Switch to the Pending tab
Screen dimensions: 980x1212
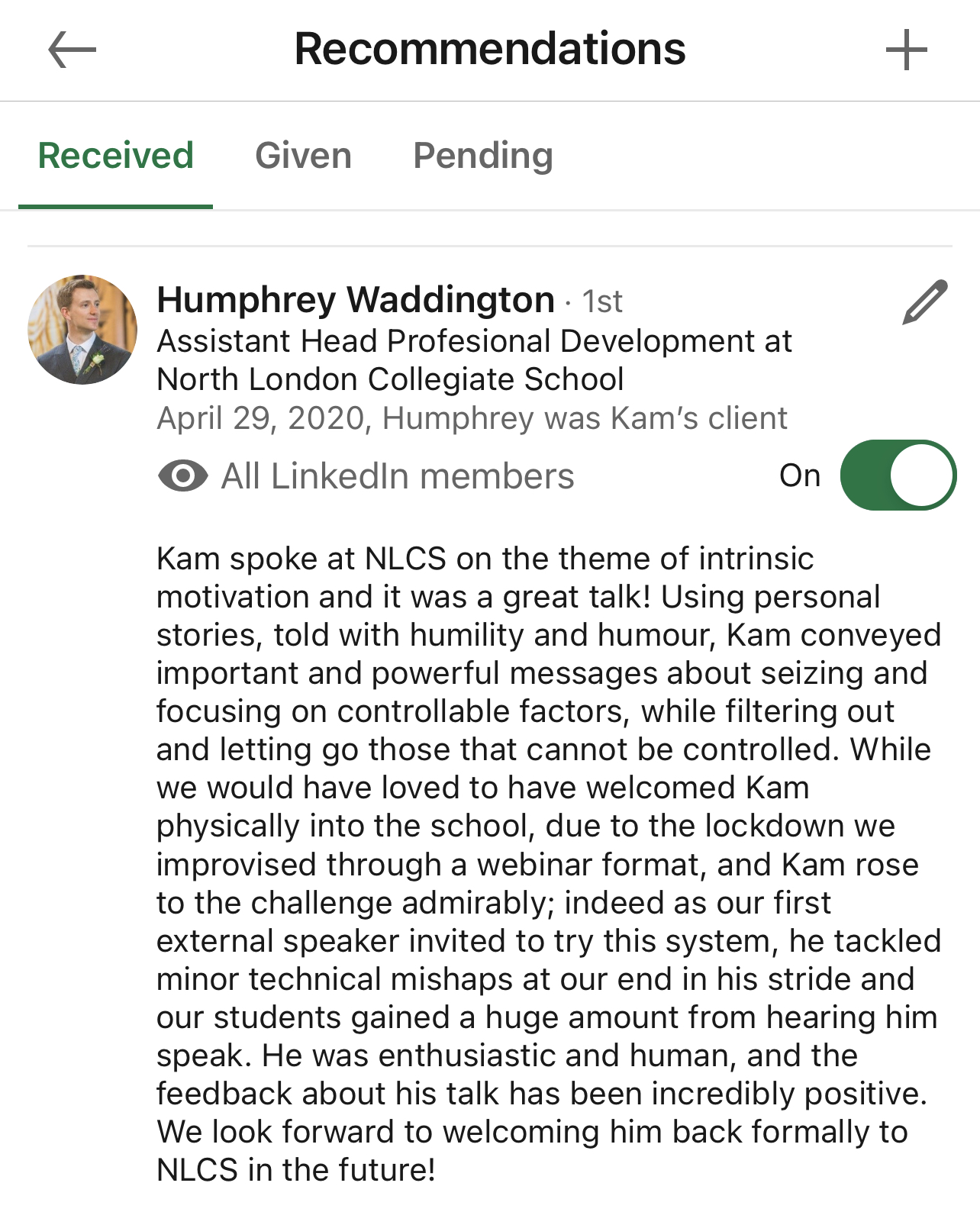click(482, 156)
